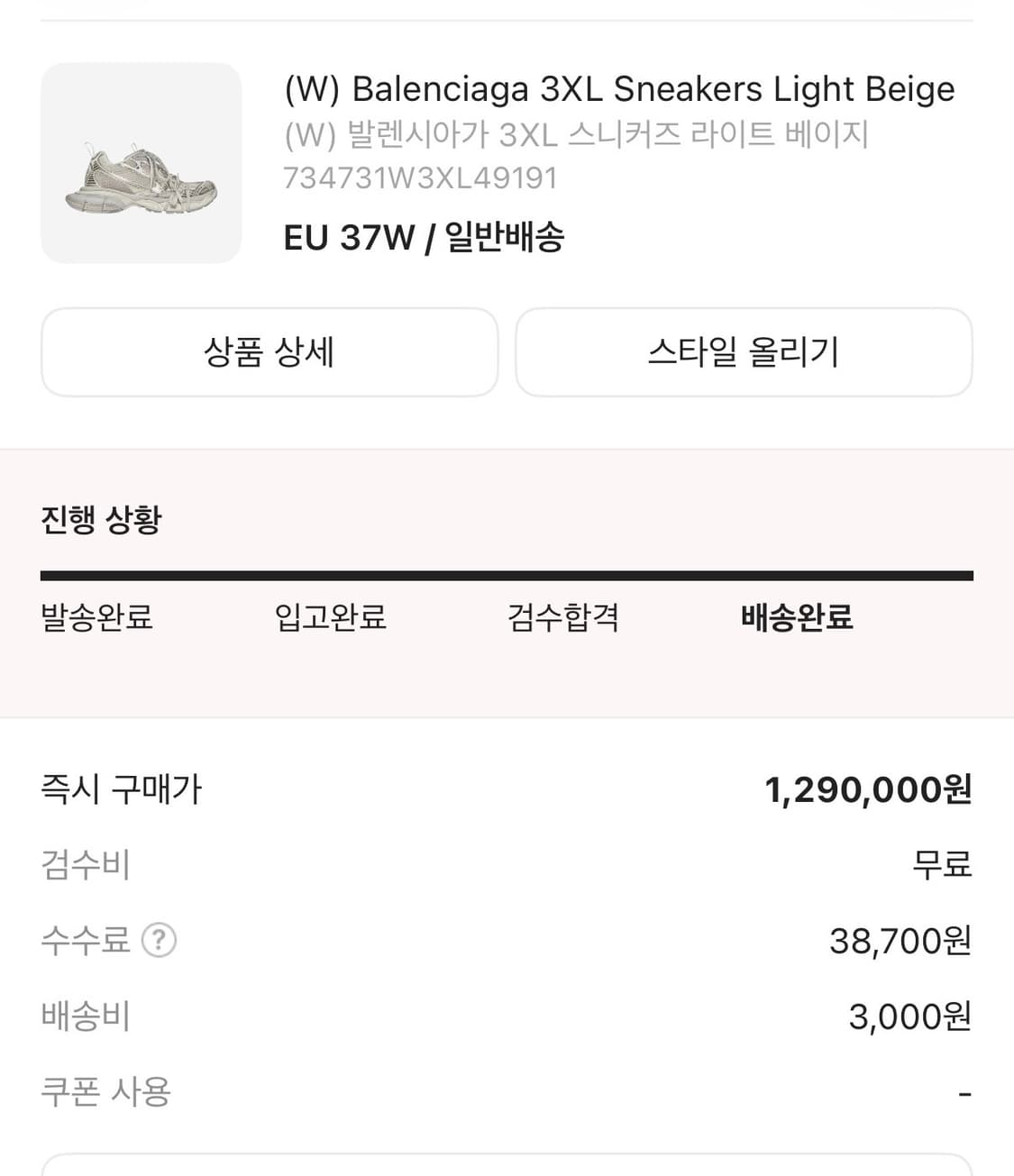Click the 3,000원 shipping fee
This screenshot has width=1014, height=1176.
click(909, 1016)
